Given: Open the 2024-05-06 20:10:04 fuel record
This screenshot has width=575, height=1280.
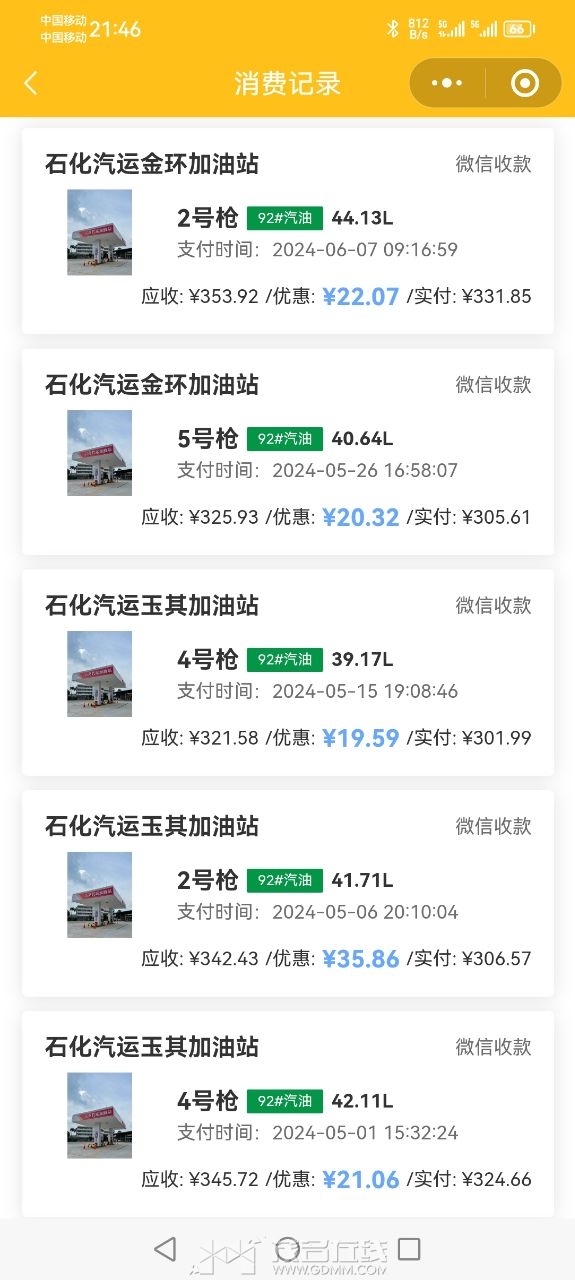Looking at the screenshot, I should 288,894.
